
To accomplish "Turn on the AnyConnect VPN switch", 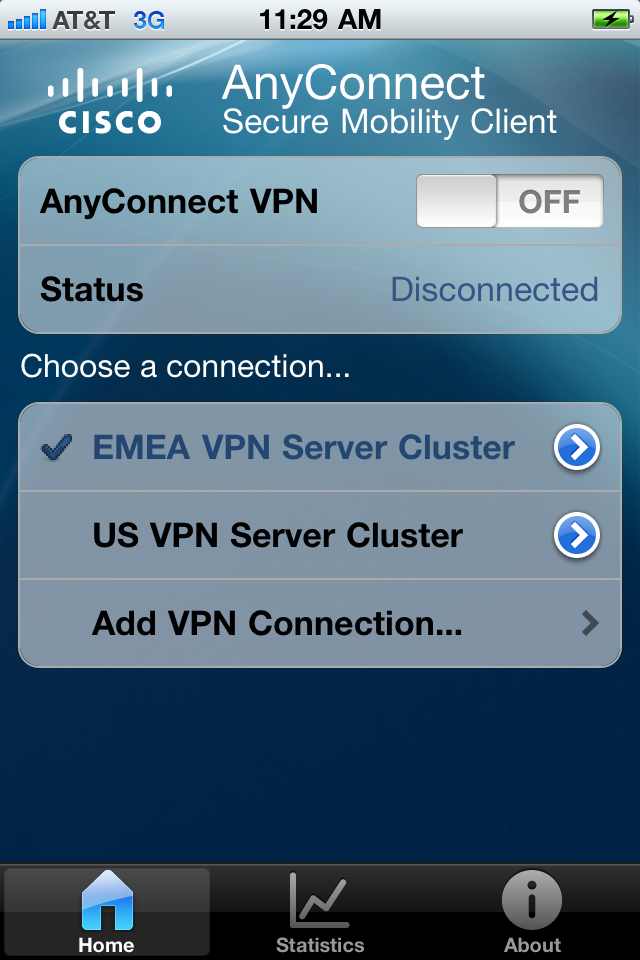I will 509,202.
